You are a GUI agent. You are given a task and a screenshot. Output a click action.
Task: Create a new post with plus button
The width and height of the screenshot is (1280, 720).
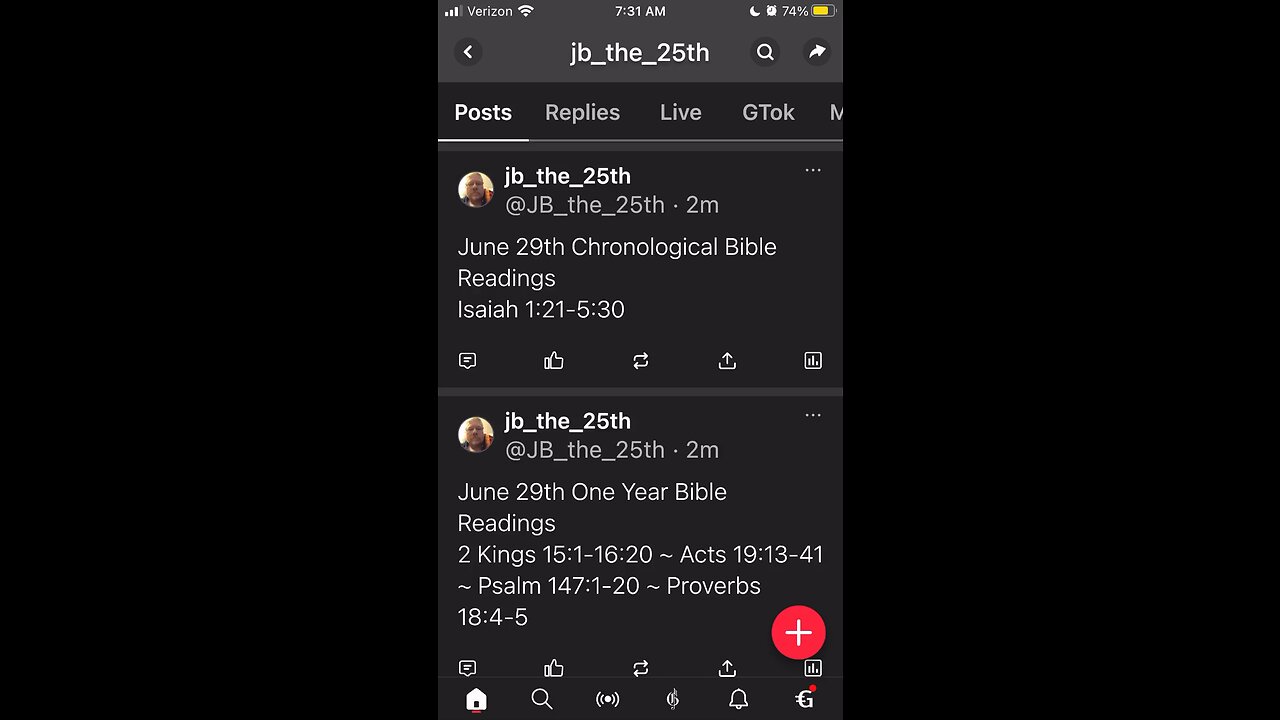(798, 633)
